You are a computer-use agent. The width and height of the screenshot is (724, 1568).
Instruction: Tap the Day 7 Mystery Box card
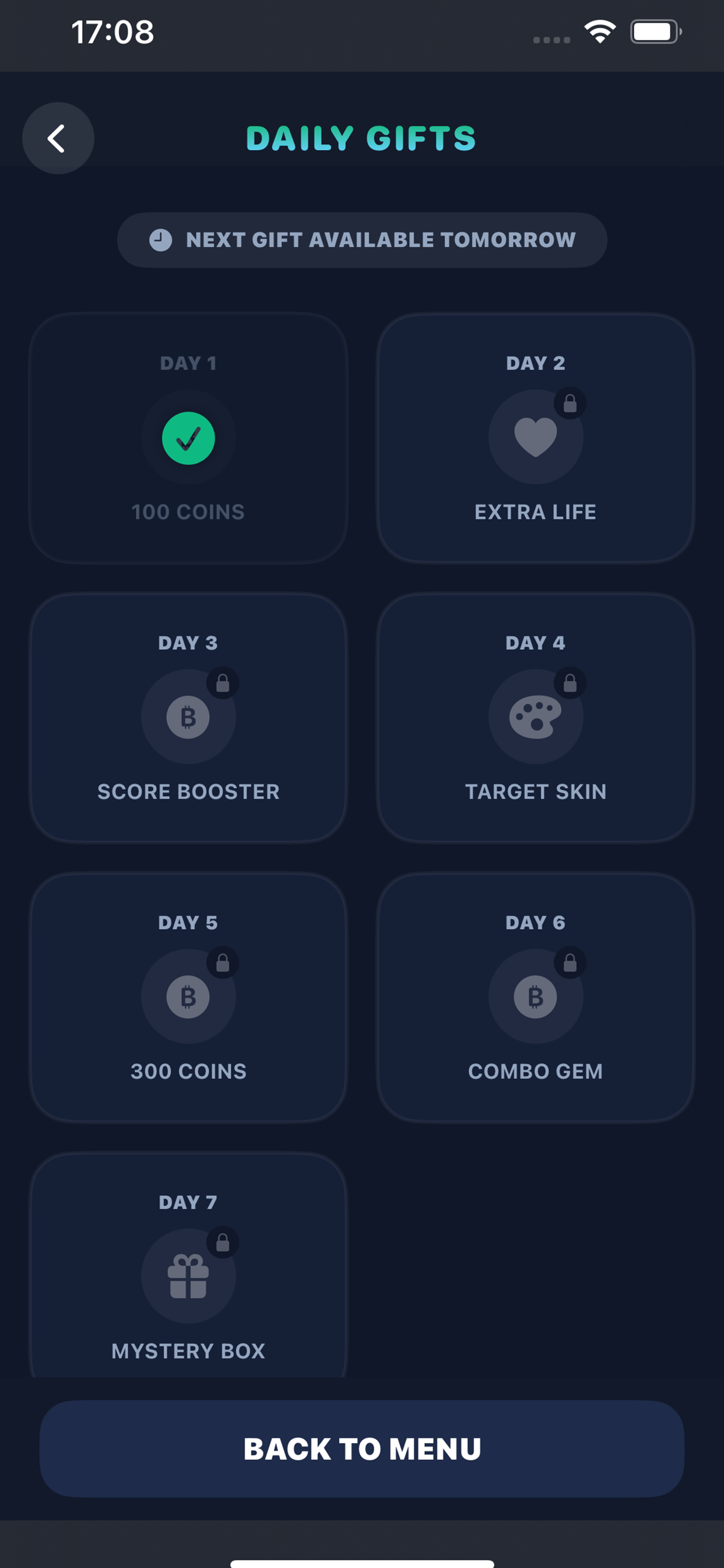pyautogui.click(x=188, y=1272)
